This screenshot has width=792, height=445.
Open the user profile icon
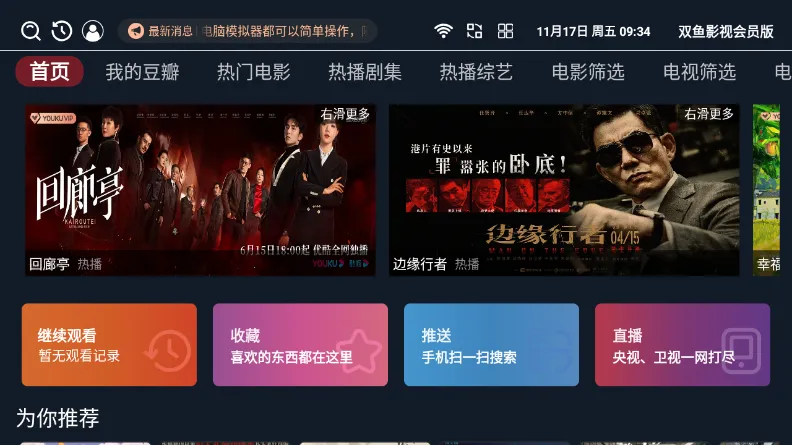coord(93,31)
